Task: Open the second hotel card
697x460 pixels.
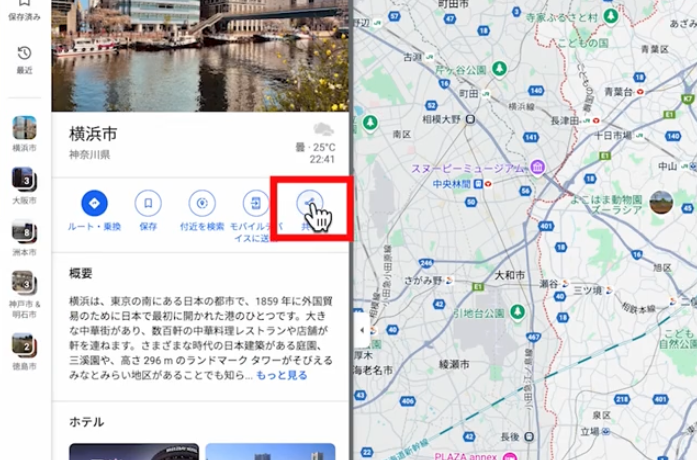Action: click(270, 451)
